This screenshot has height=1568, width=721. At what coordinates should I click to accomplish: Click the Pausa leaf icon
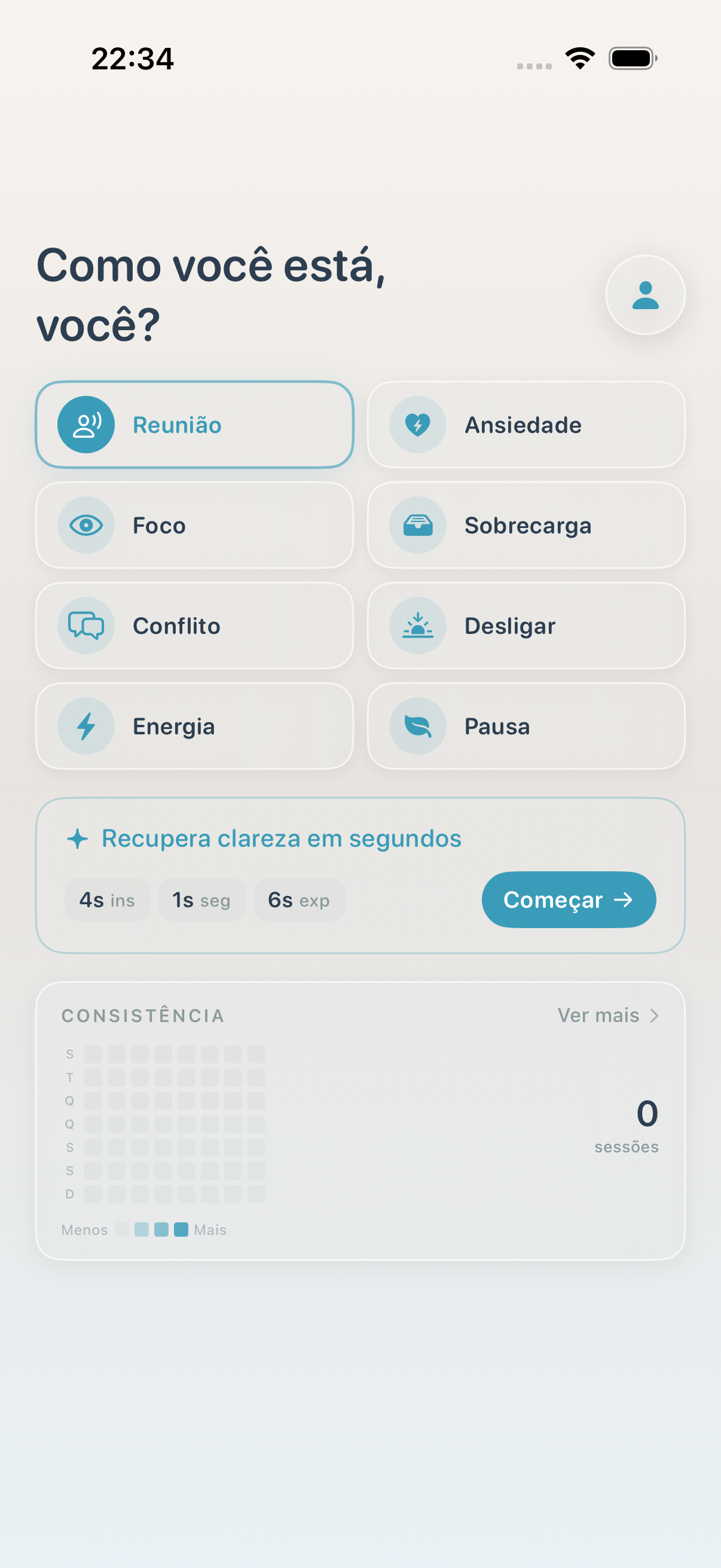coord(418,725)
